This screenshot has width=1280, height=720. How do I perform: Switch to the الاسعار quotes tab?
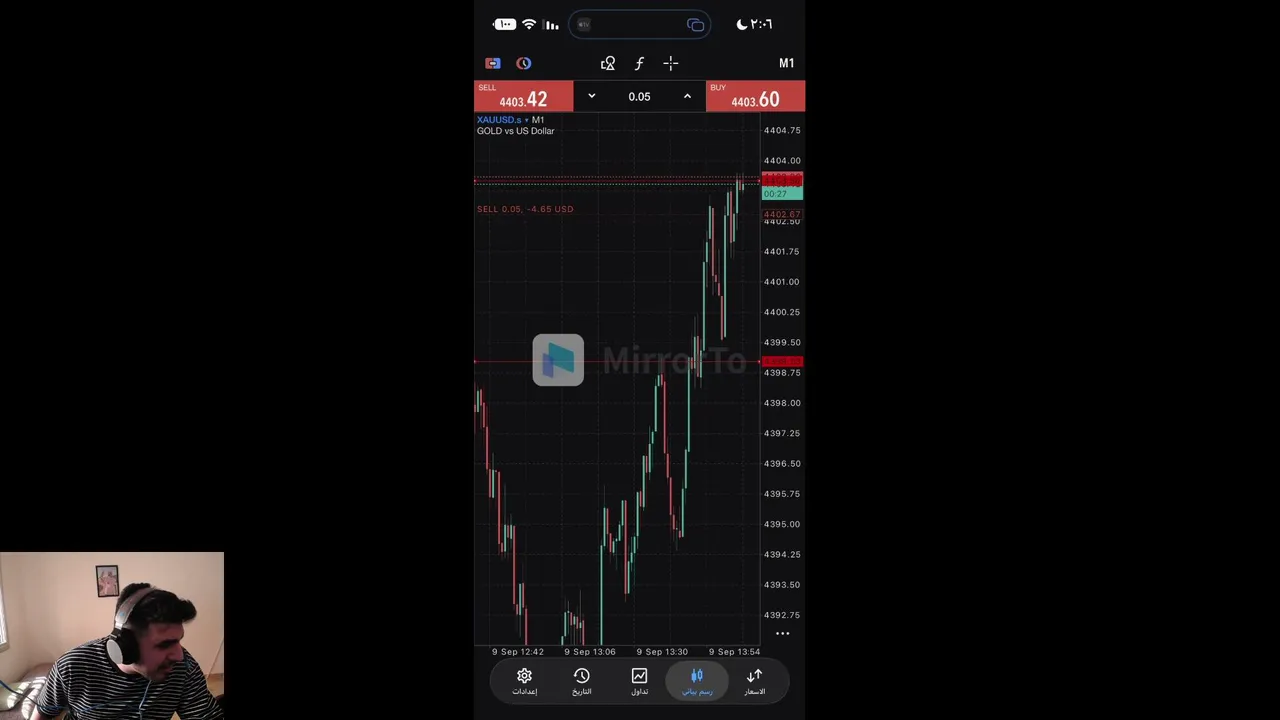(755, 682)
